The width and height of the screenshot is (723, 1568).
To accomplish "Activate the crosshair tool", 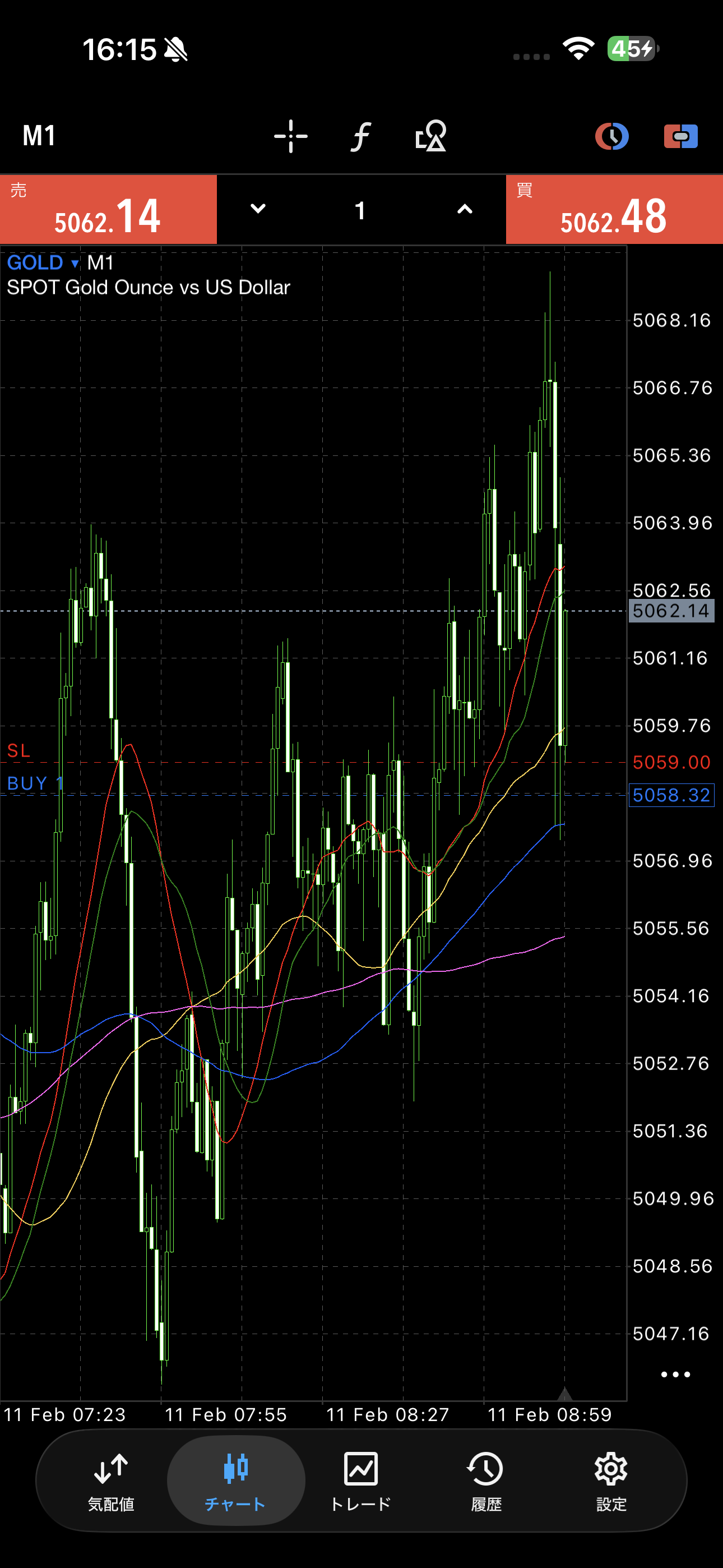I will [290, 136].
